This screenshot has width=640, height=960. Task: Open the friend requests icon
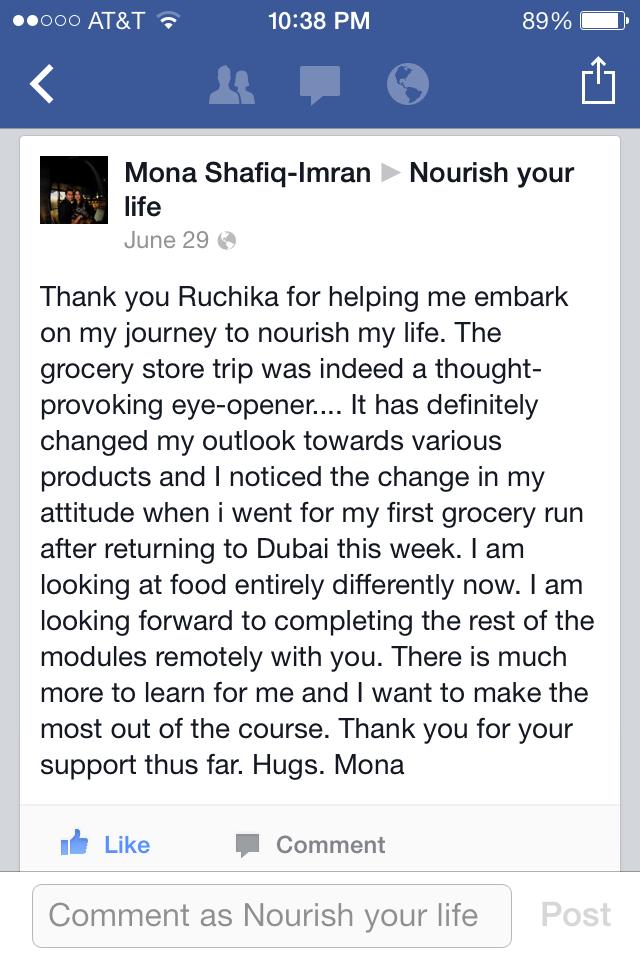[232, 85]
